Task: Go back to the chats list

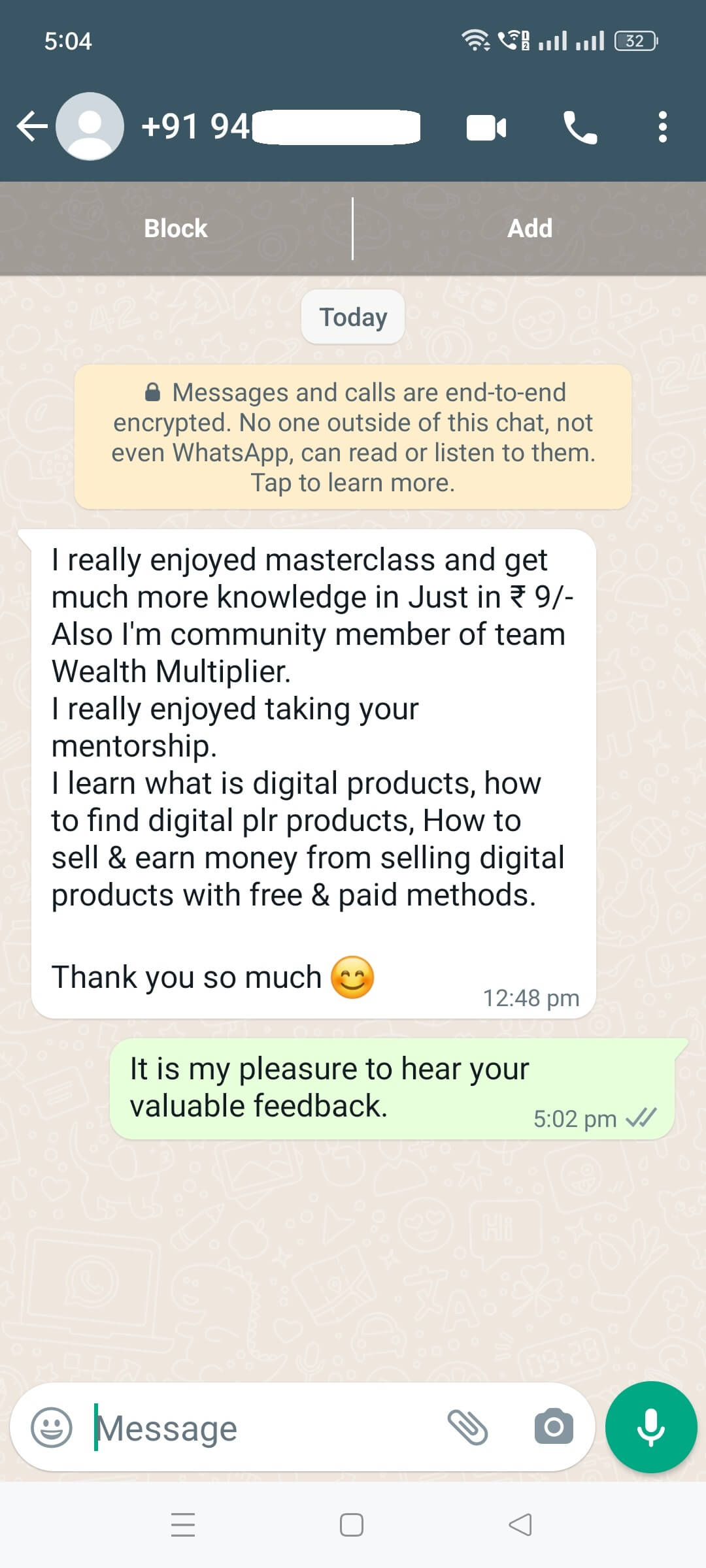Action: (31, 126)
